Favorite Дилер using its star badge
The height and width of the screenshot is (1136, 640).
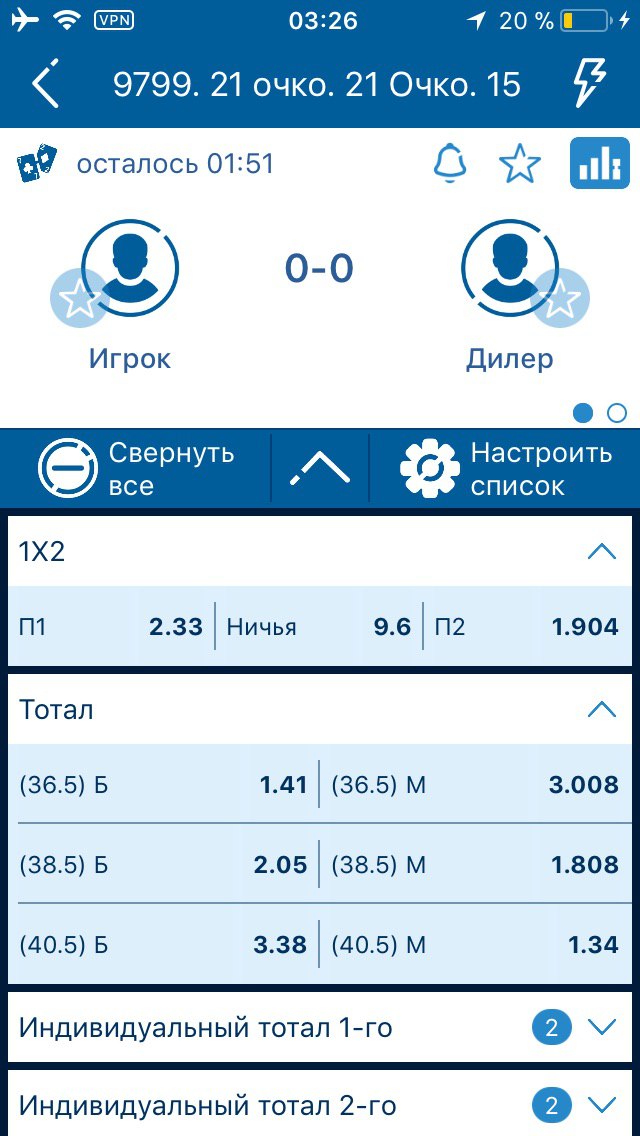(x=560, y=298)
